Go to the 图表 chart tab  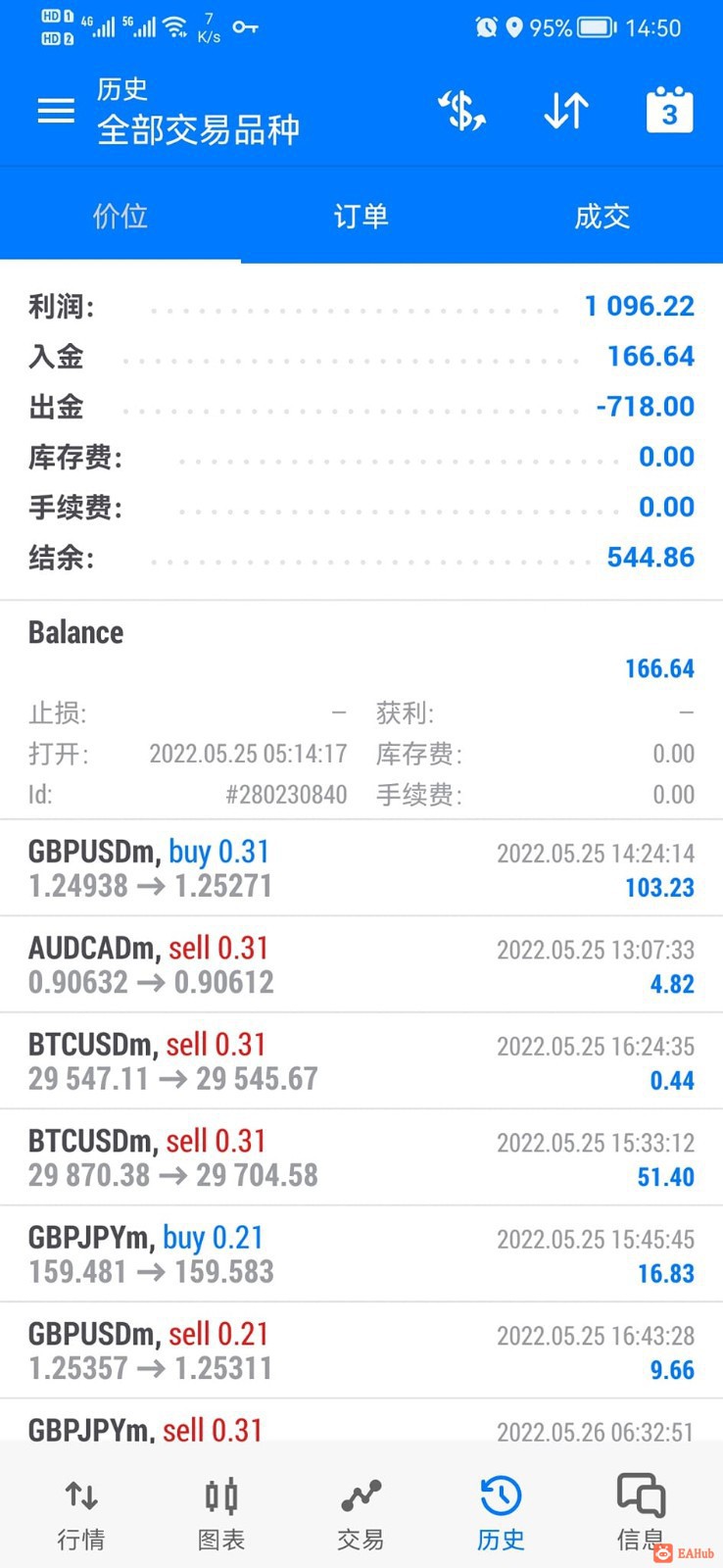point(221,1514)
